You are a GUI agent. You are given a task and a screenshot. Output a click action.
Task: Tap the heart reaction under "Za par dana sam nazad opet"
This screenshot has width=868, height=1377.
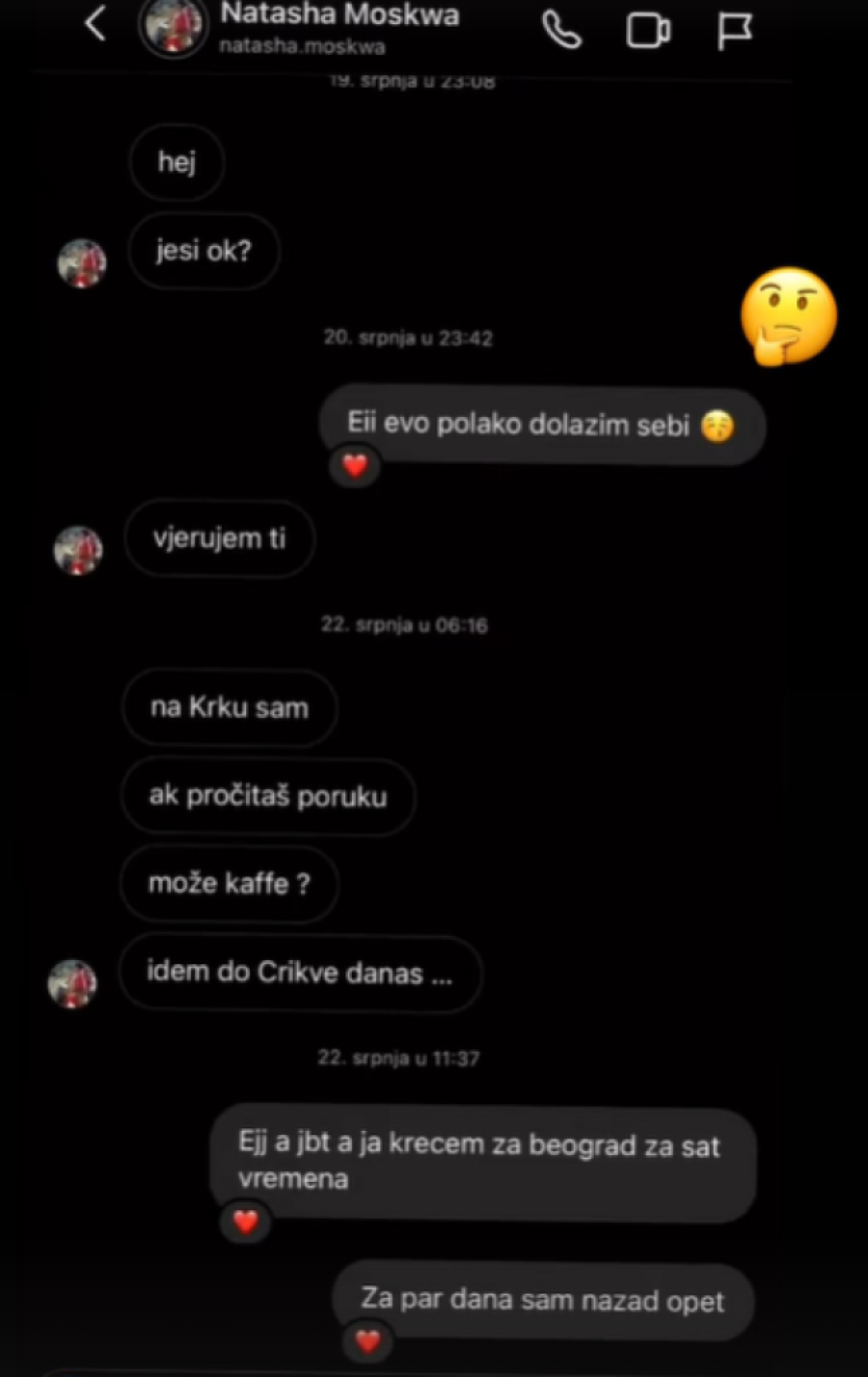pyautogui.click(x=367, y=1340)
